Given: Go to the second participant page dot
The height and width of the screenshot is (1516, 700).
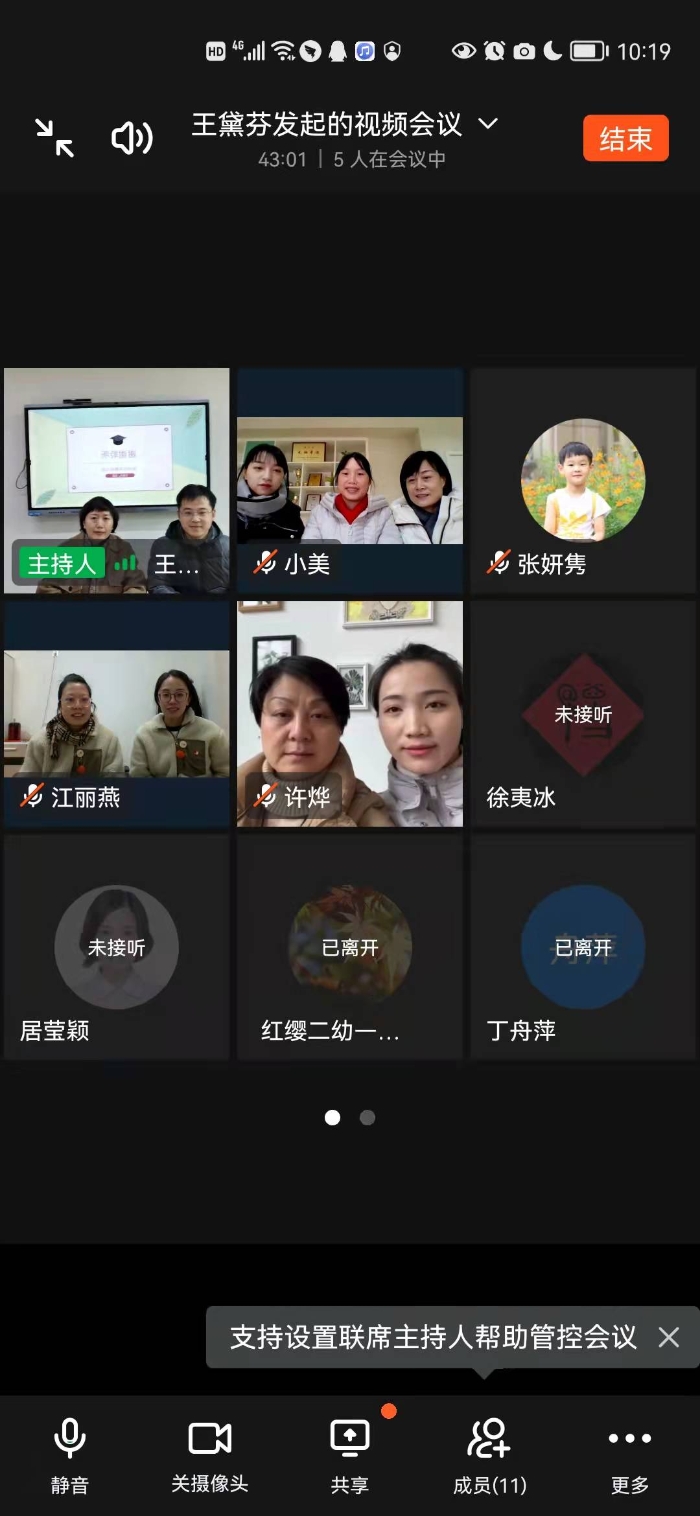Looking at the screenshot, I should pos(367,1118).
